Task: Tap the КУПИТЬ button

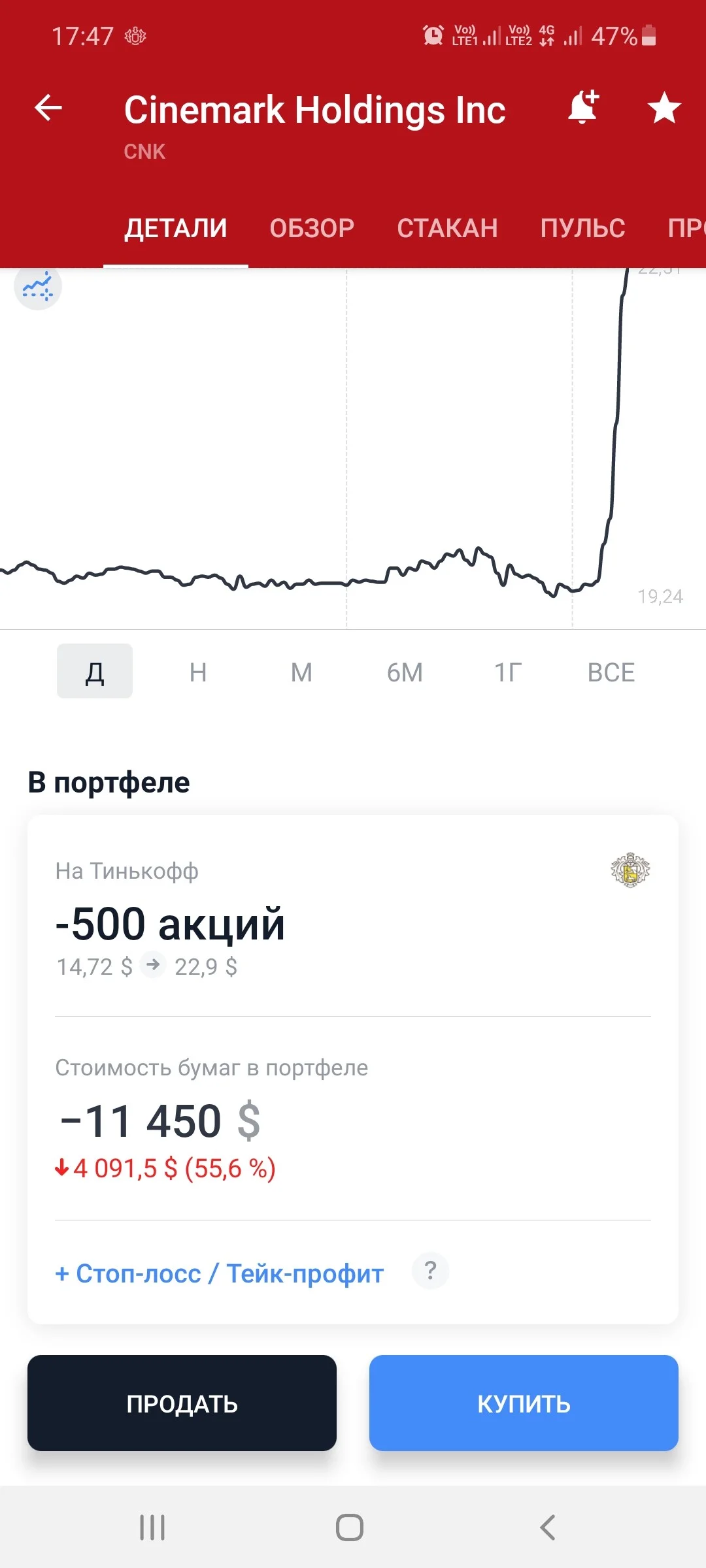Action: coord(524,1403)
